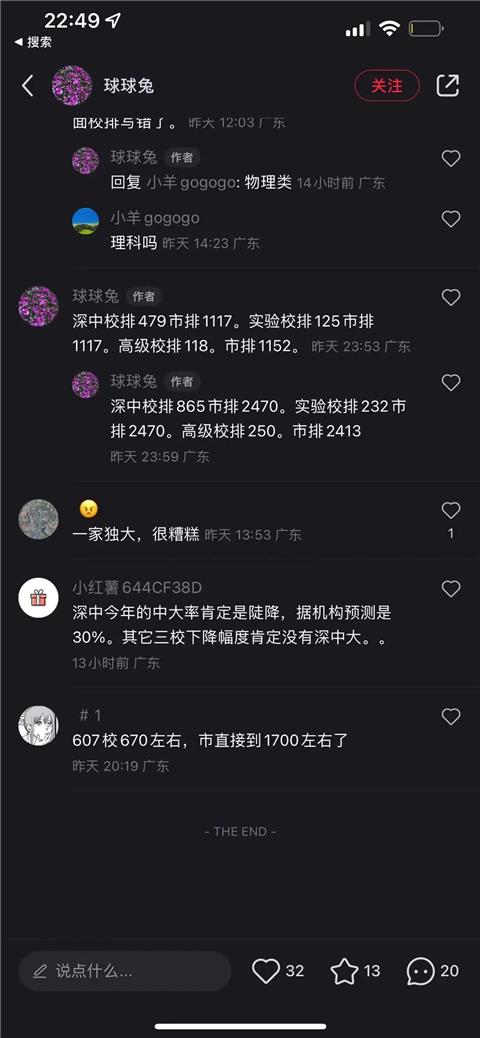Image resolution: width=480 pixels, height=1038 pixels.
Task: Return to 搜索 via the status bar link
Action: pos(33,42)
